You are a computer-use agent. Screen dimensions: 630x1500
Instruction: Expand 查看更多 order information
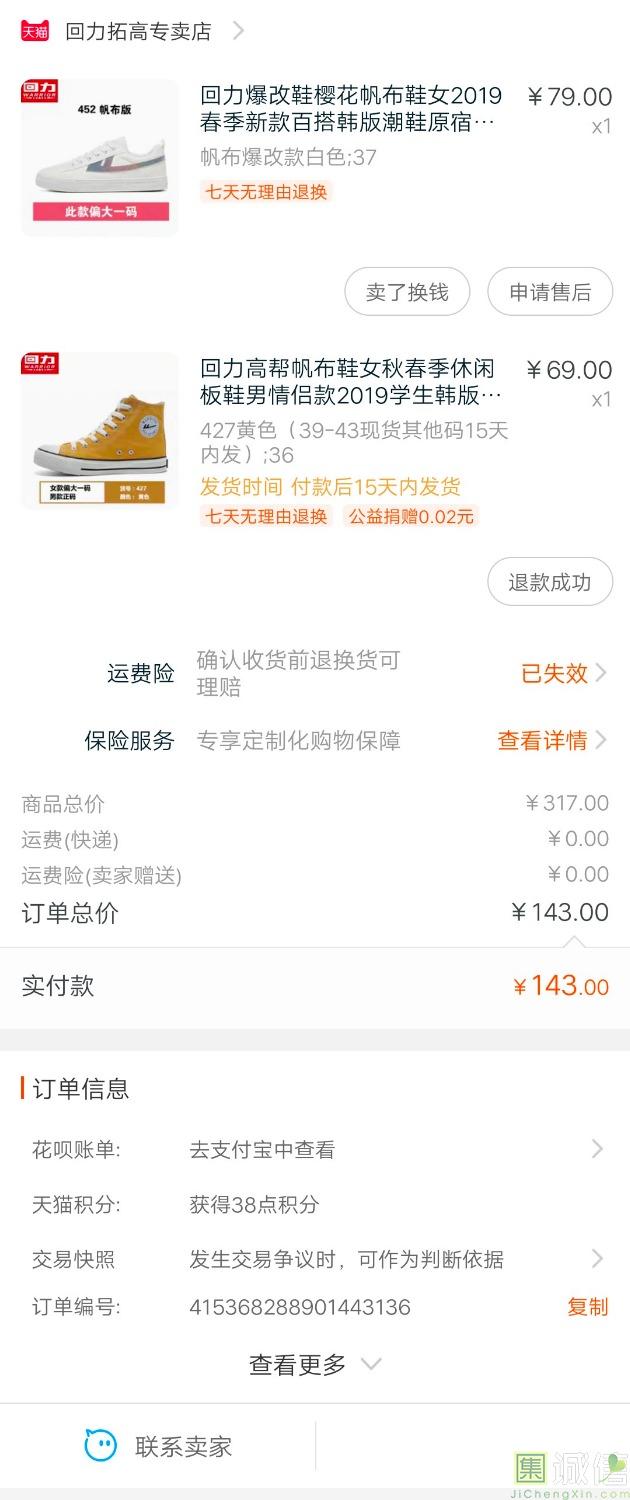(314, 1364)
